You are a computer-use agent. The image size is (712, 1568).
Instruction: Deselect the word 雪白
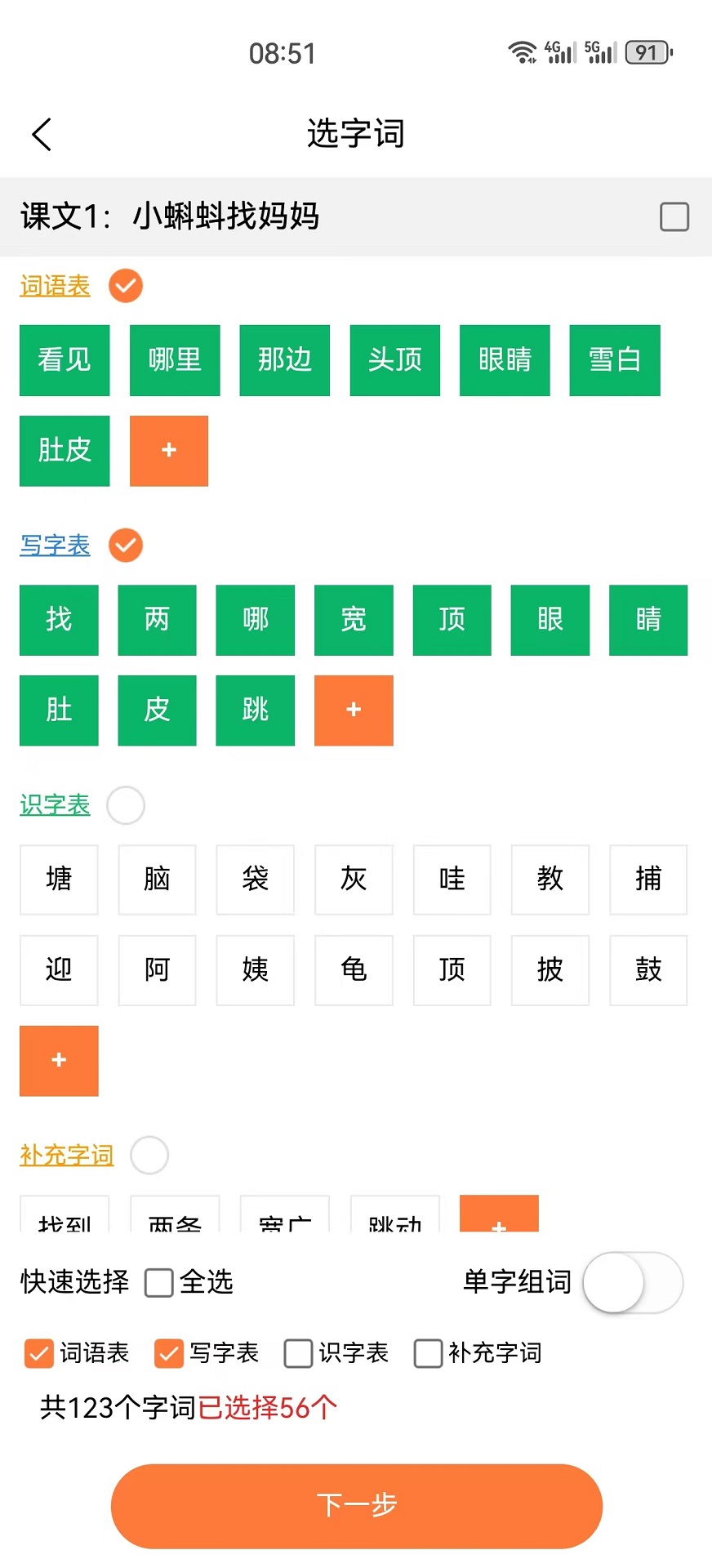click(615, 360)
